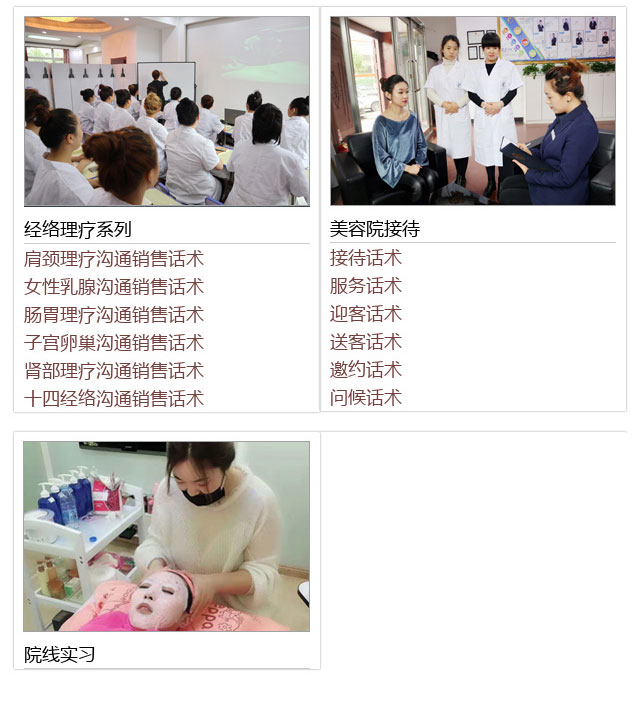Open 肩颈理疗沟通销售话术 link
Viewport: 640px width, 719px height.
point(114,259)
